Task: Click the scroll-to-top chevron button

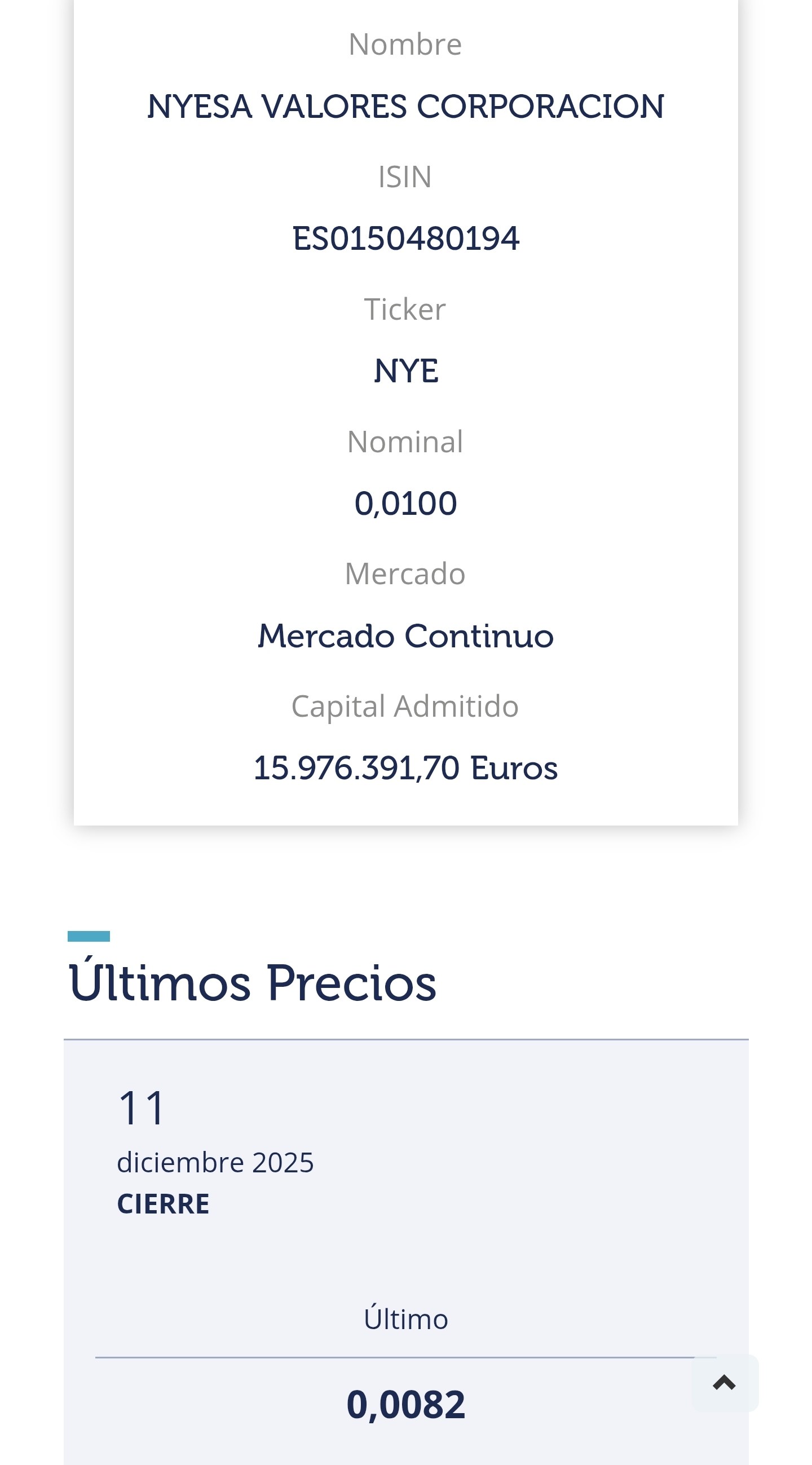Action: (x=723, y=1383)
